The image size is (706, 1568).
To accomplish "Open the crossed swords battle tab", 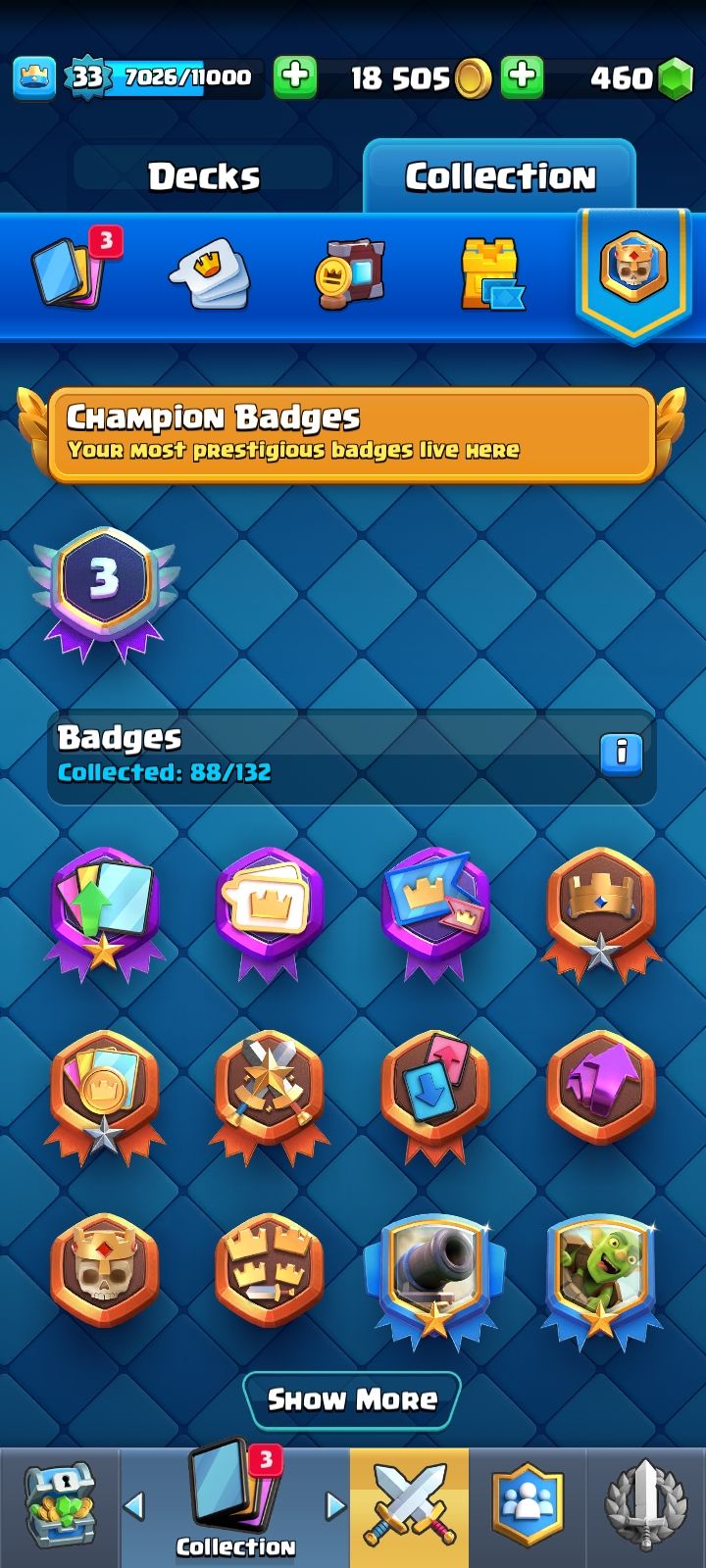I will (409, 1506).
